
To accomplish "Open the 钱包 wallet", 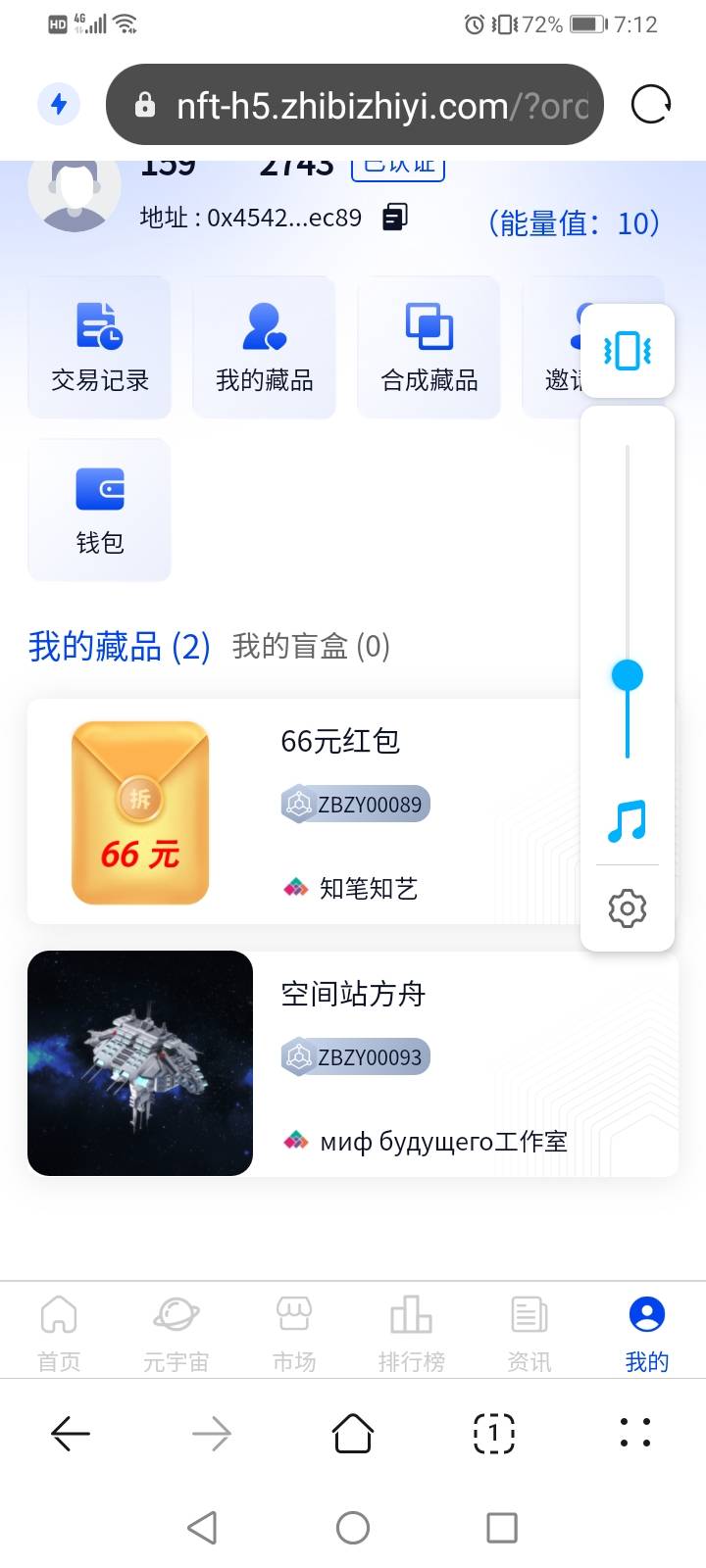I will point(99,510).
